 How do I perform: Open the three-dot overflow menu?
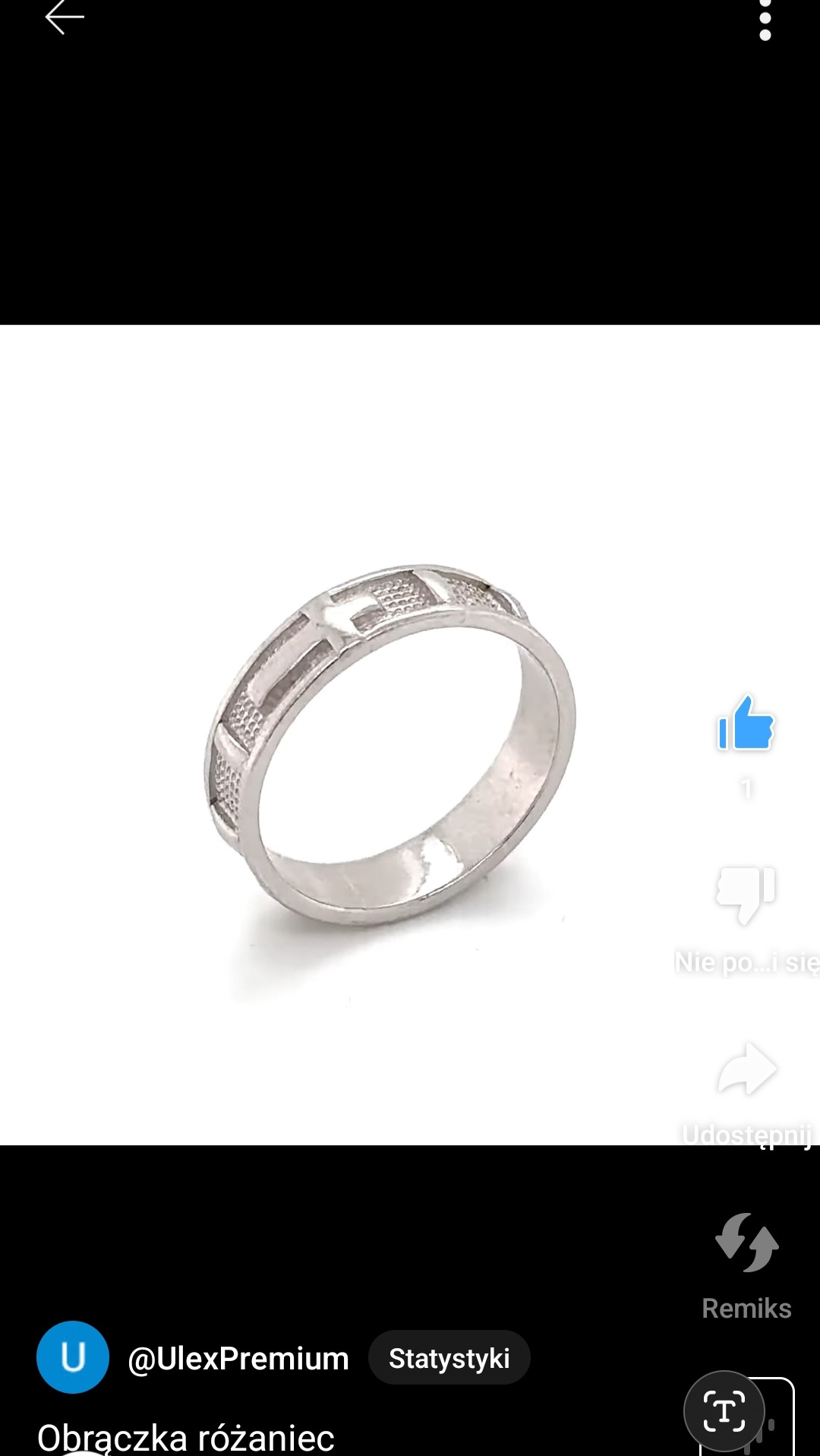[765, 21]
